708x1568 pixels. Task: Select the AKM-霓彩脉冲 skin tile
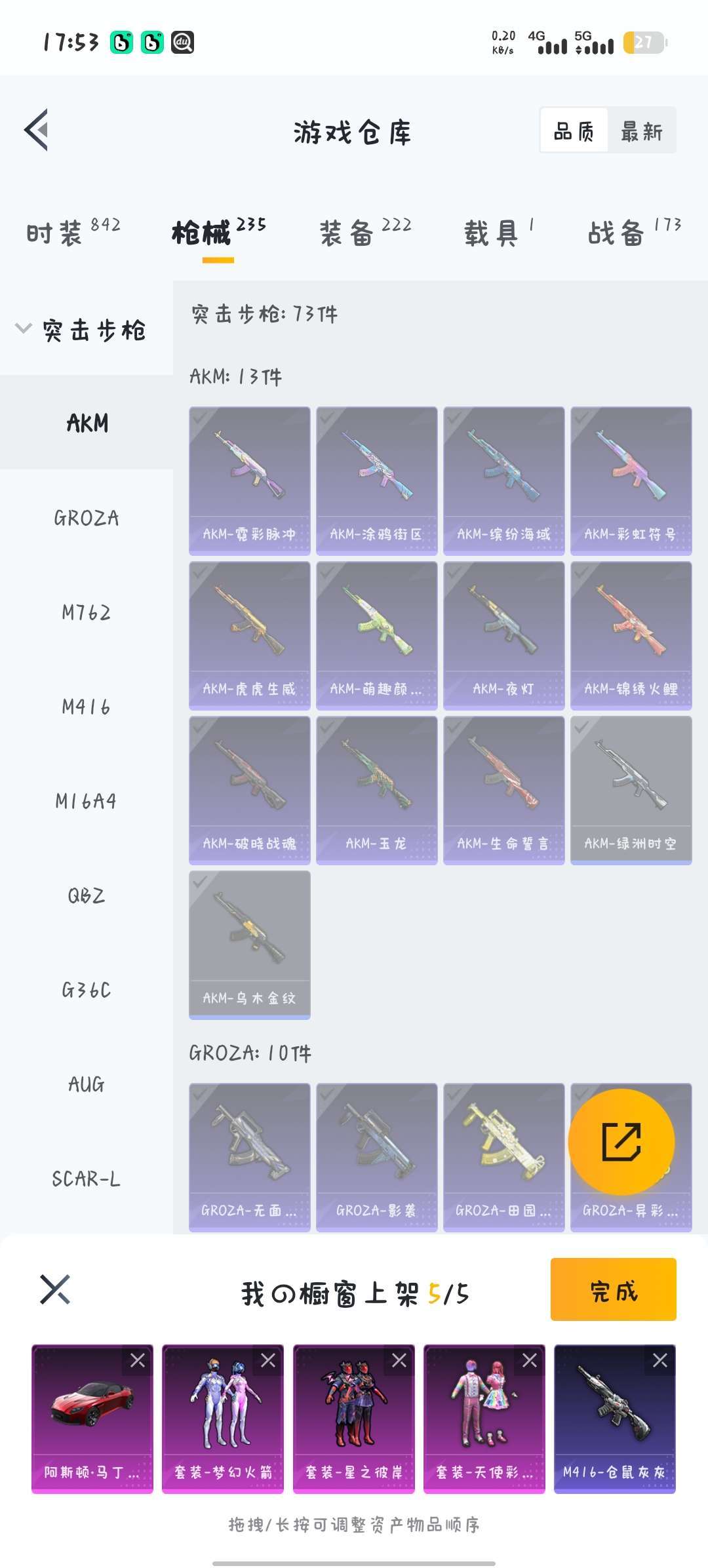point(249,480)
